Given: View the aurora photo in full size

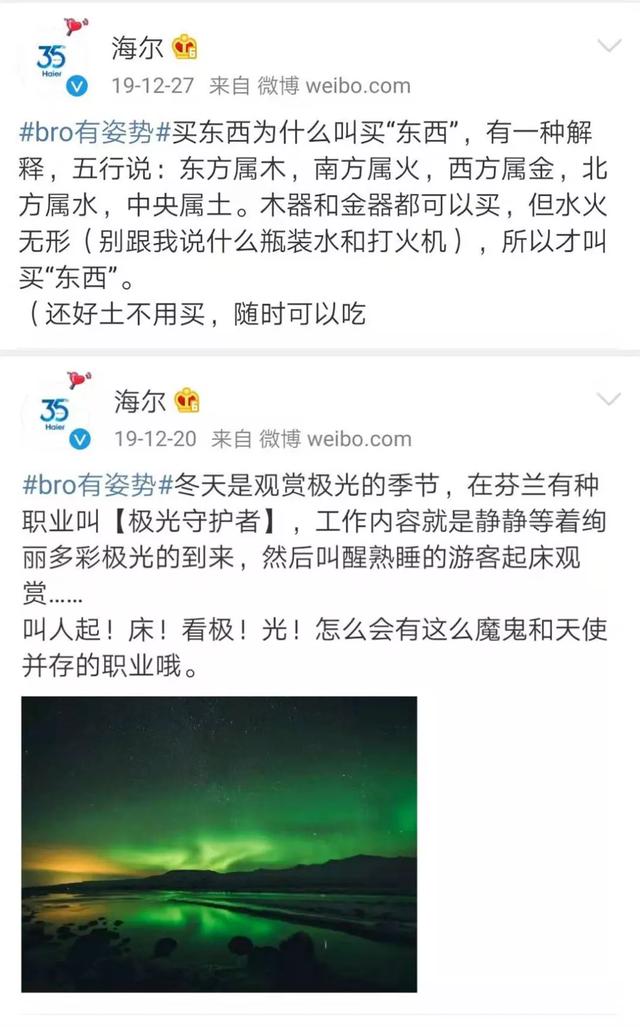Looking at the screenshot, I should (219, 844).
